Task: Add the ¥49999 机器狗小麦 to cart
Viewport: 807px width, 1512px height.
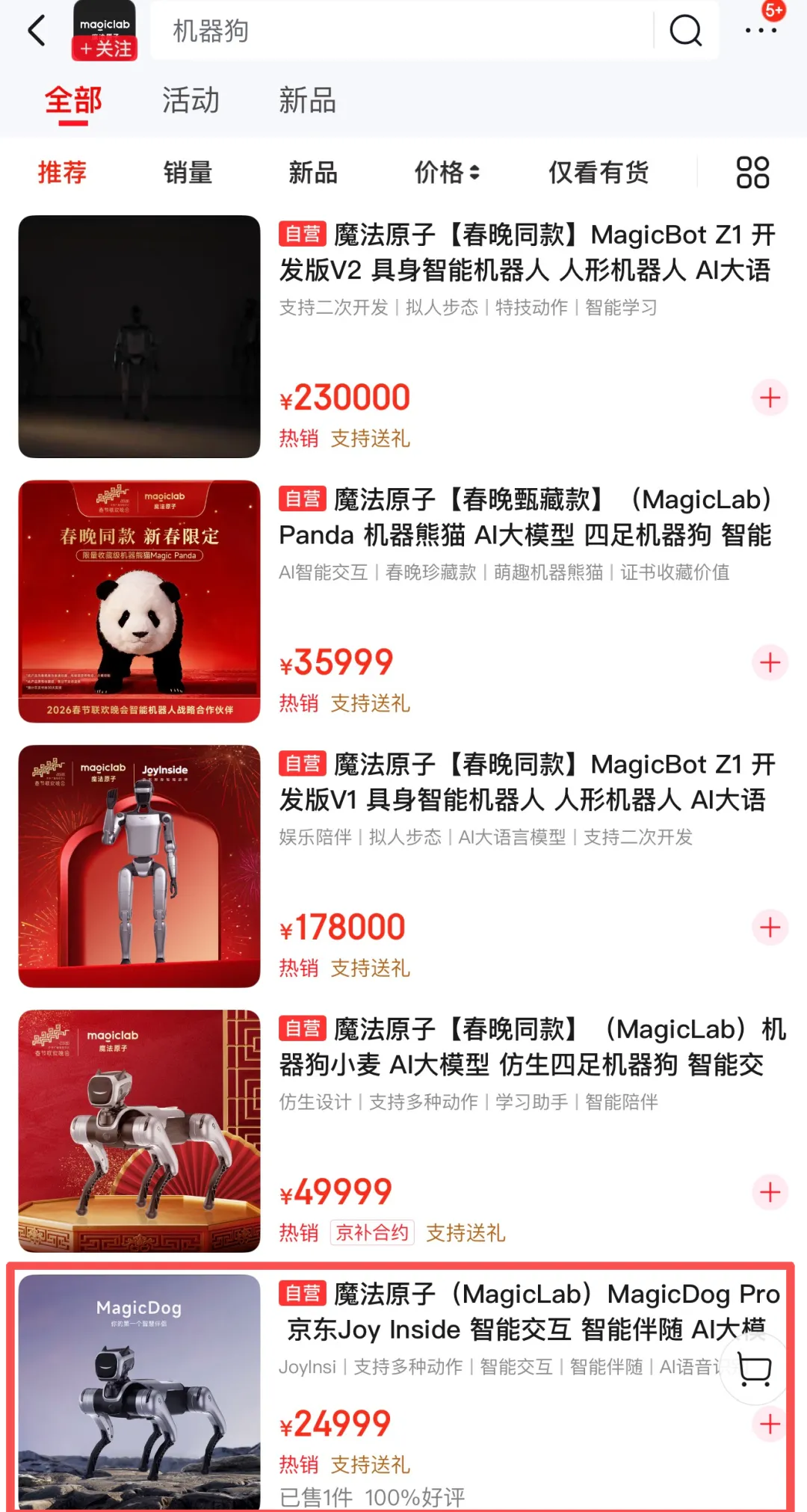Action: coord(770,1192)
